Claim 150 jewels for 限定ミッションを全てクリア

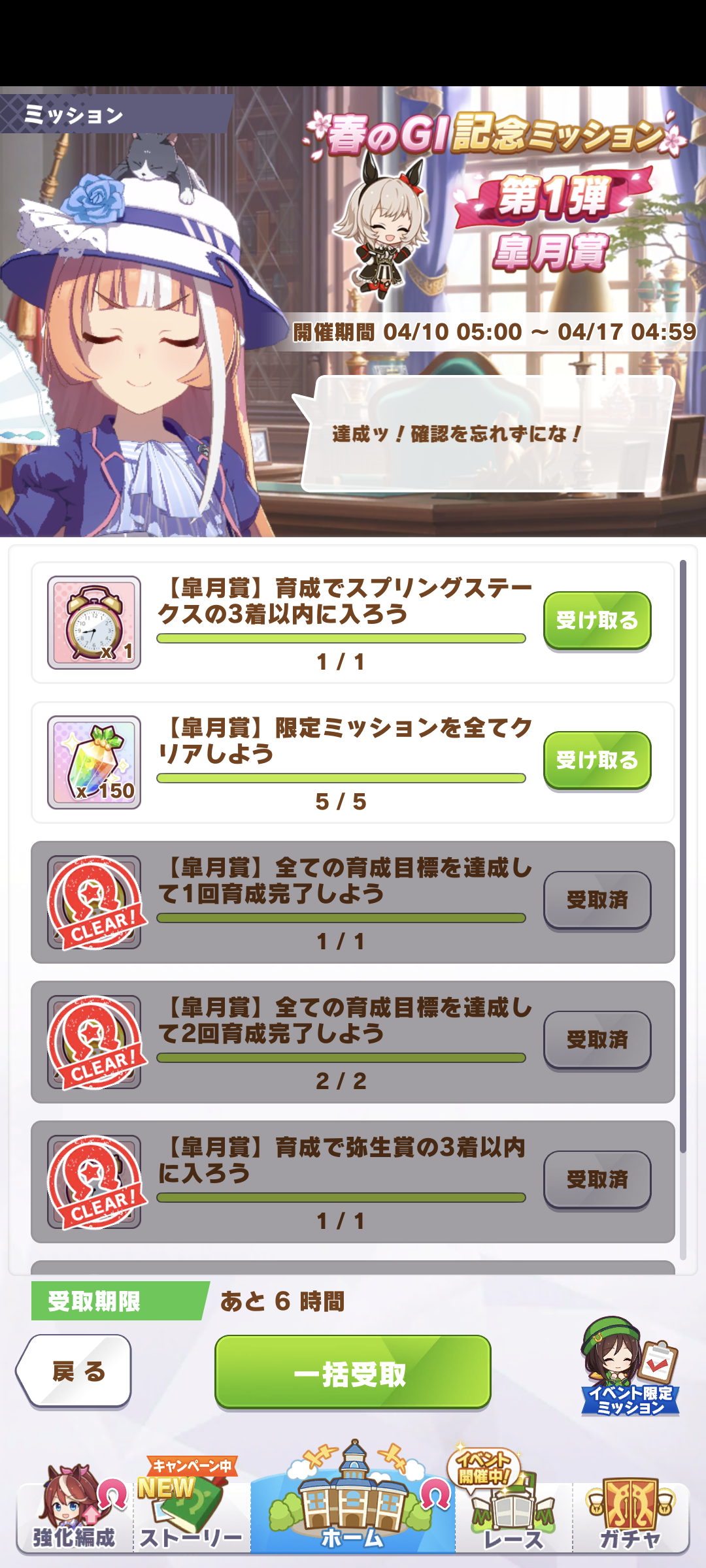597,760
